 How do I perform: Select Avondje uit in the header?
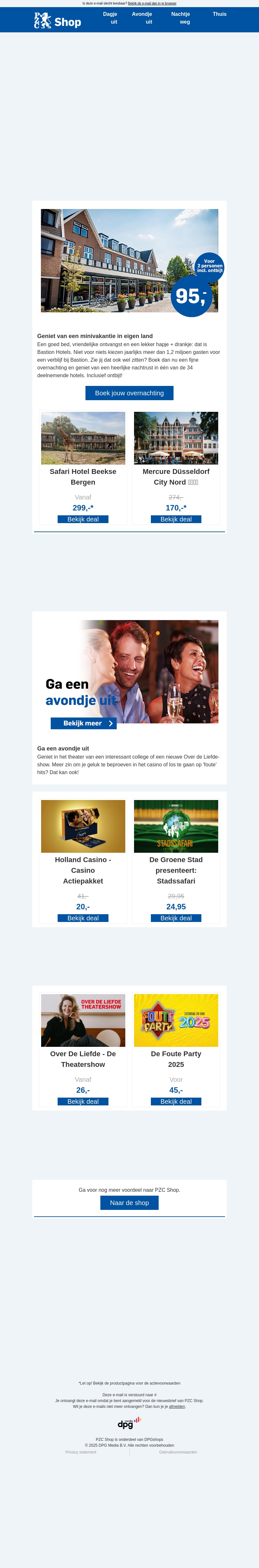142,18
